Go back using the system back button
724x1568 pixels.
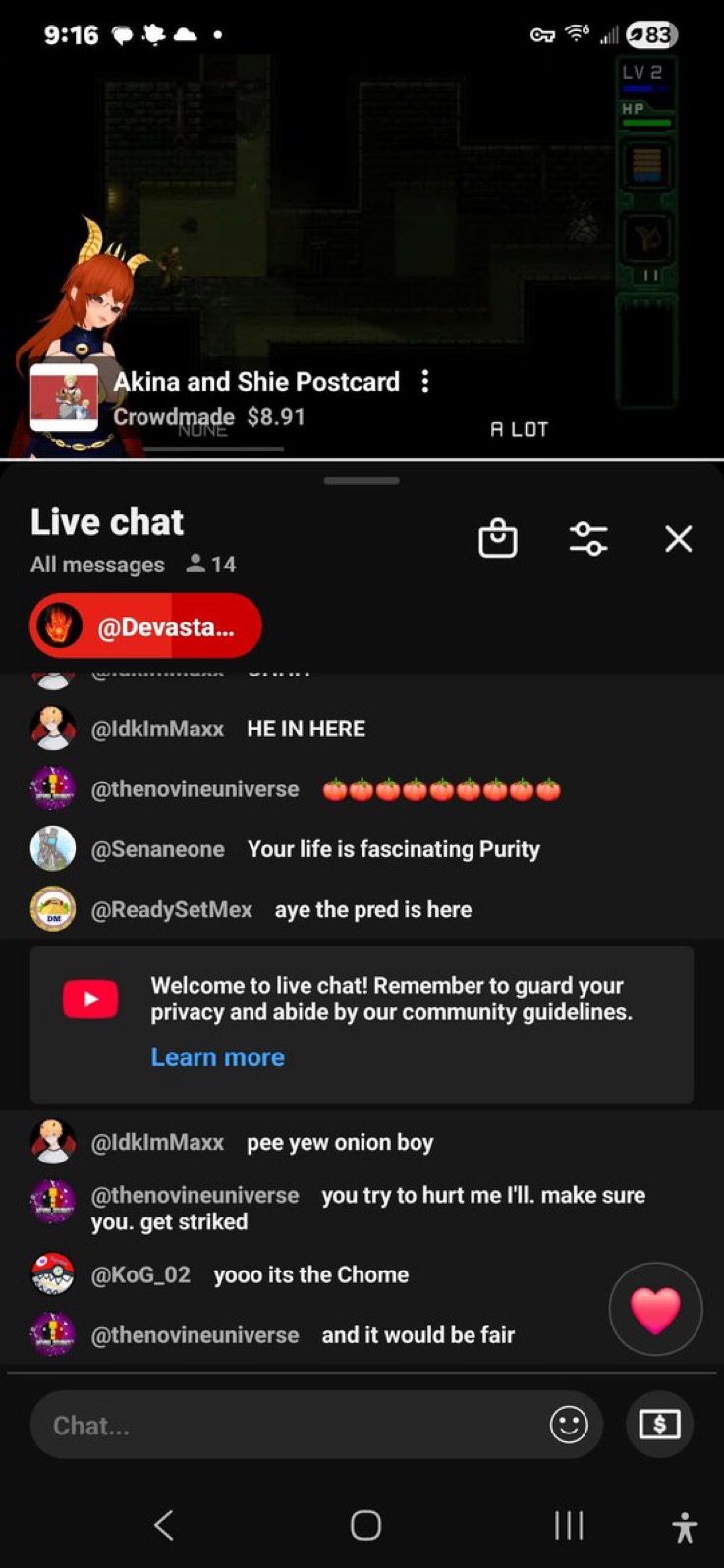(x=164, y=1525)
